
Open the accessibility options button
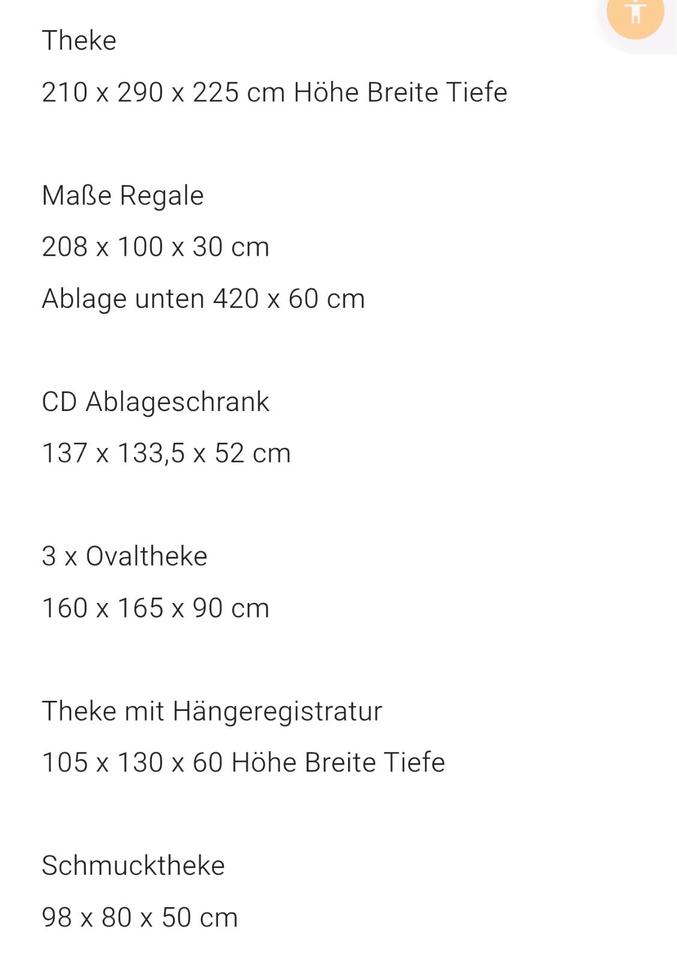click(x=635, y=12)
